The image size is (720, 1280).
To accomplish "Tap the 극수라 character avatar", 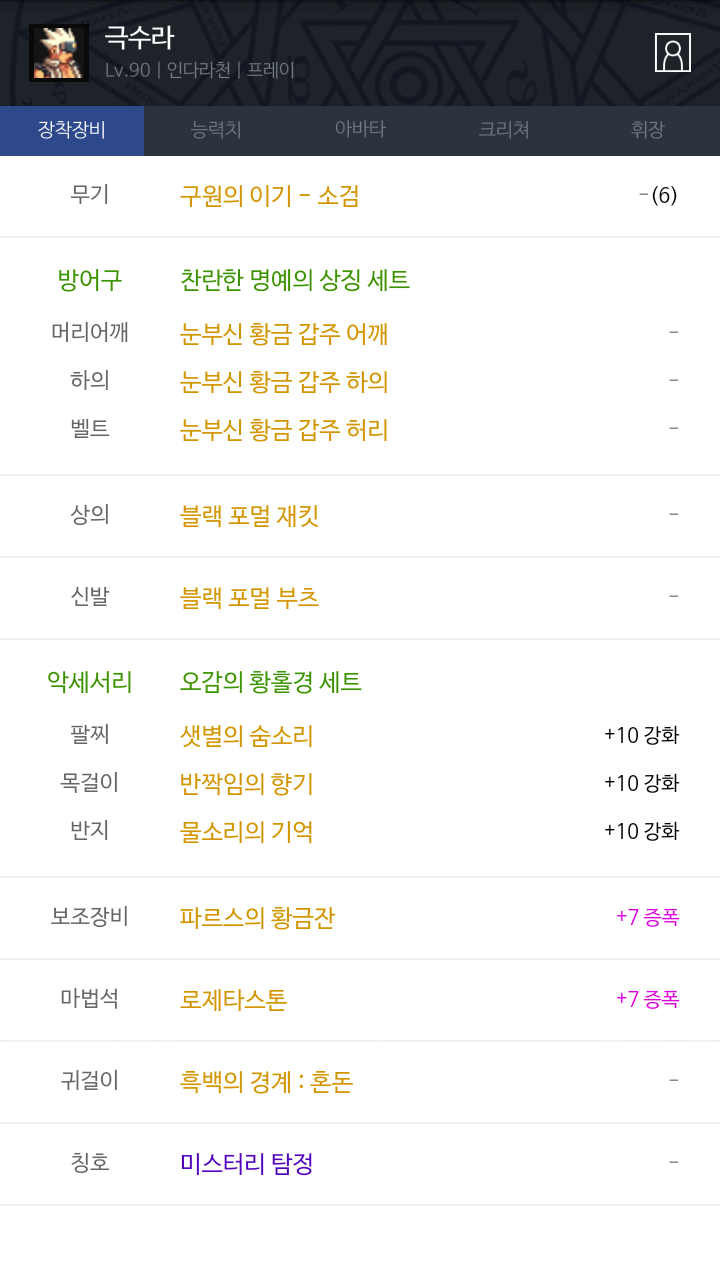I will tap(59, 53).
